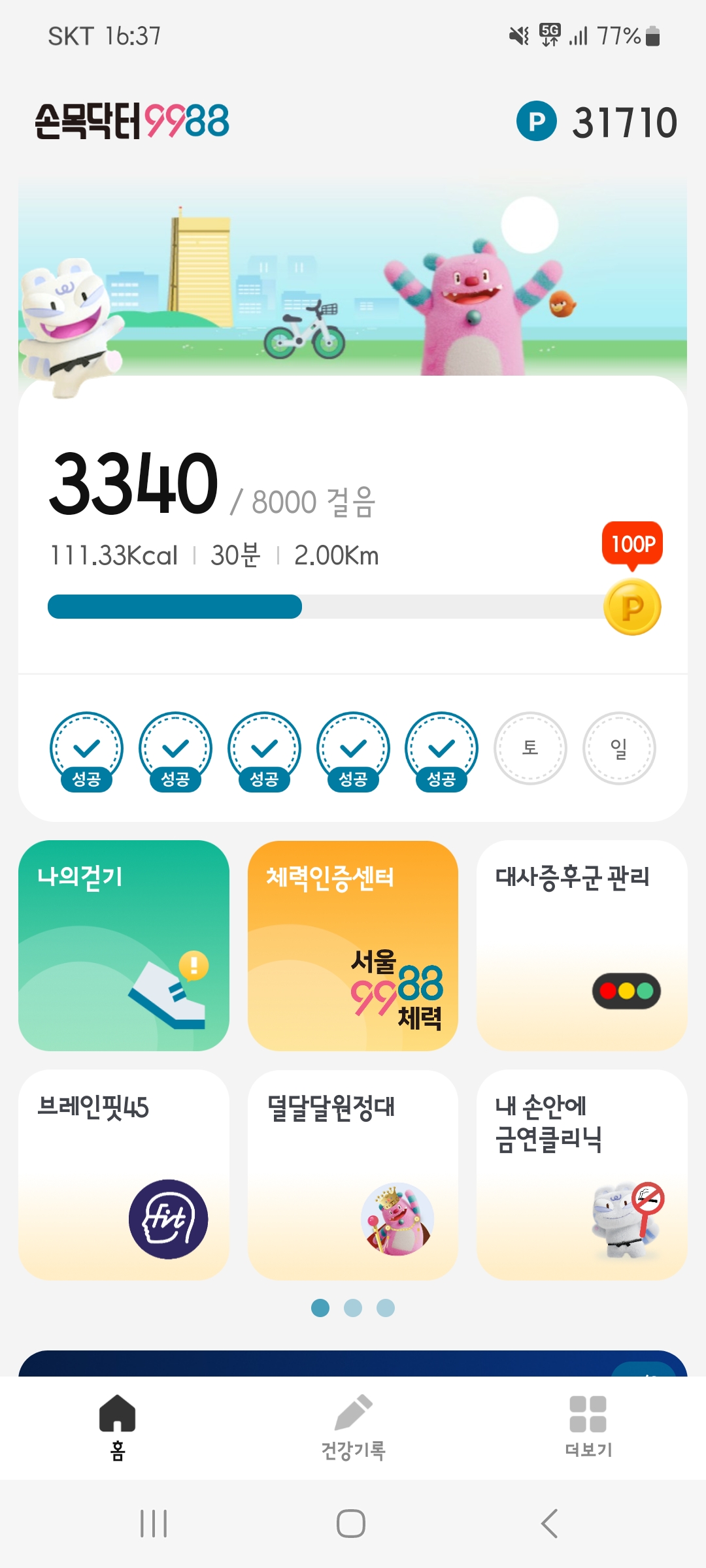Open the points balance showing 31710
706x1568 pixels.
(x=597, y=122)
